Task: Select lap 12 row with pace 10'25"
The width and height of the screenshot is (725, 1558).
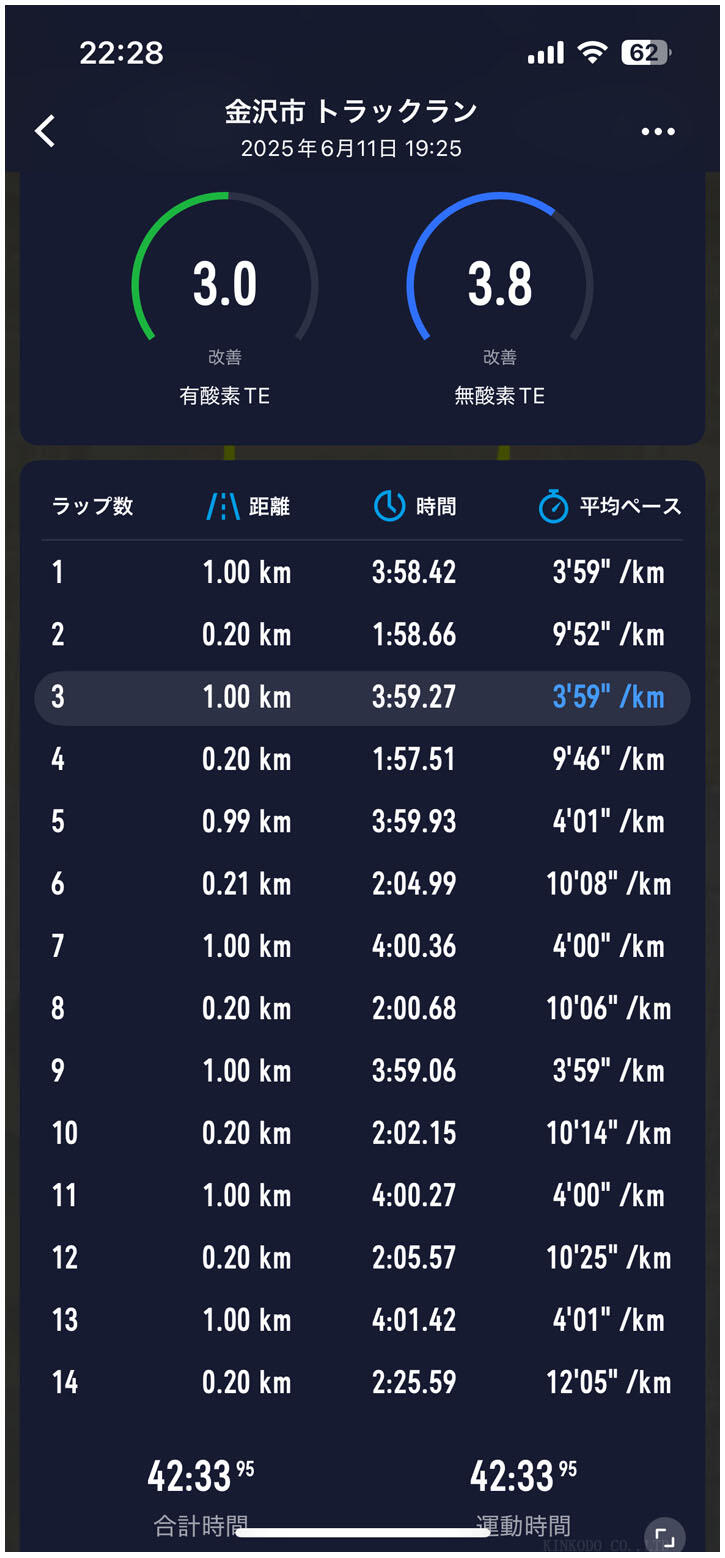Action: coord(362,1258)
